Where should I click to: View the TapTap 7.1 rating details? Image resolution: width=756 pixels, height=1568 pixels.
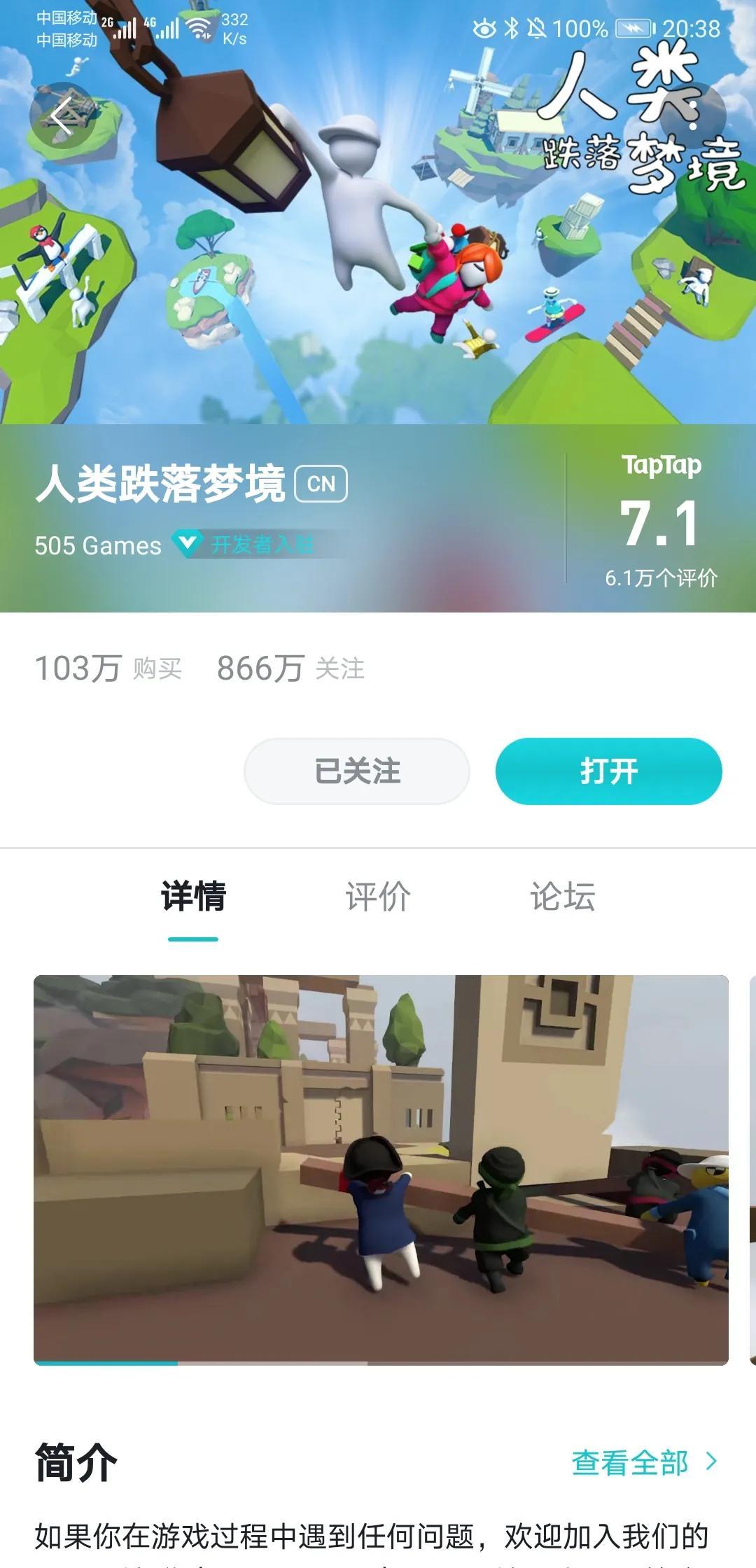click(661, 524)
